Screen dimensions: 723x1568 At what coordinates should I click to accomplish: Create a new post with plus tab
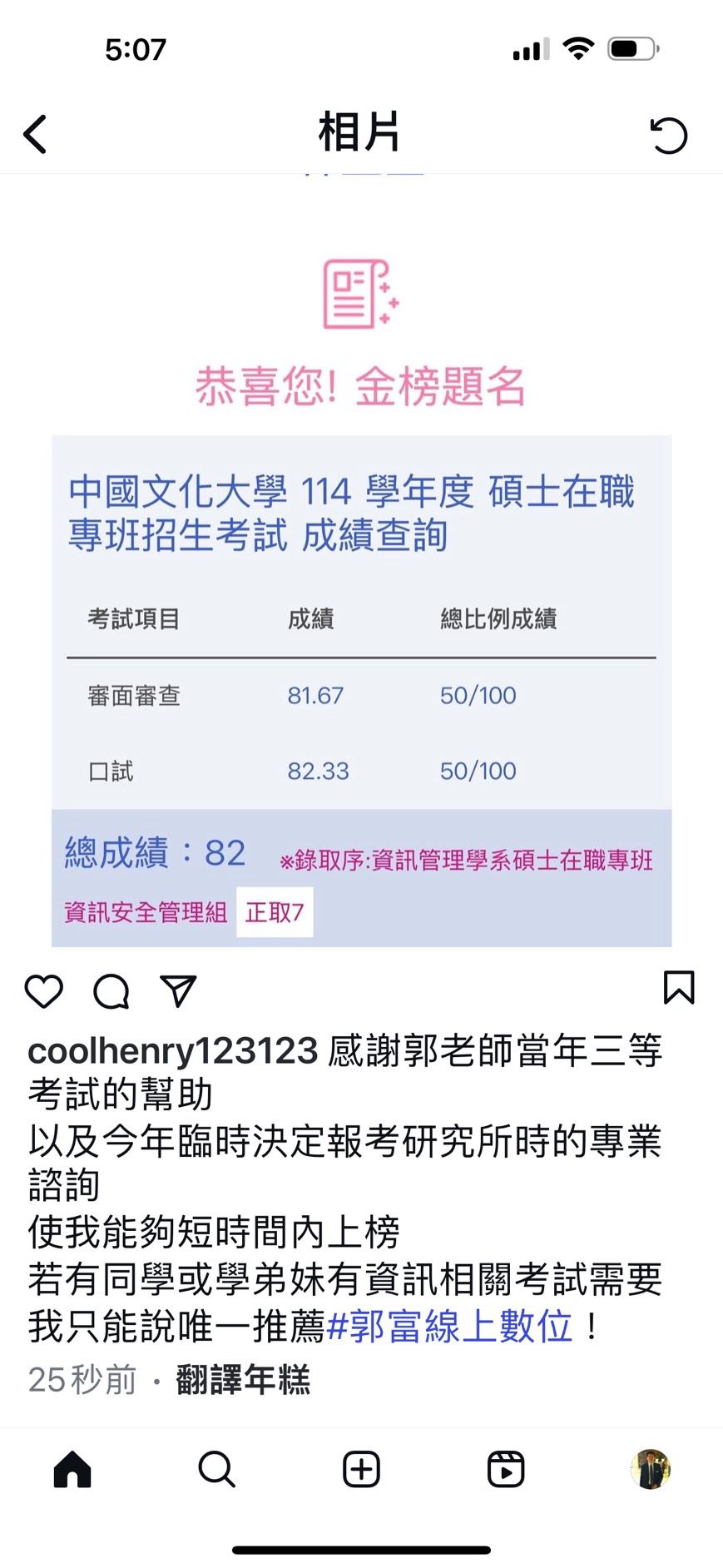[361, 1470]
